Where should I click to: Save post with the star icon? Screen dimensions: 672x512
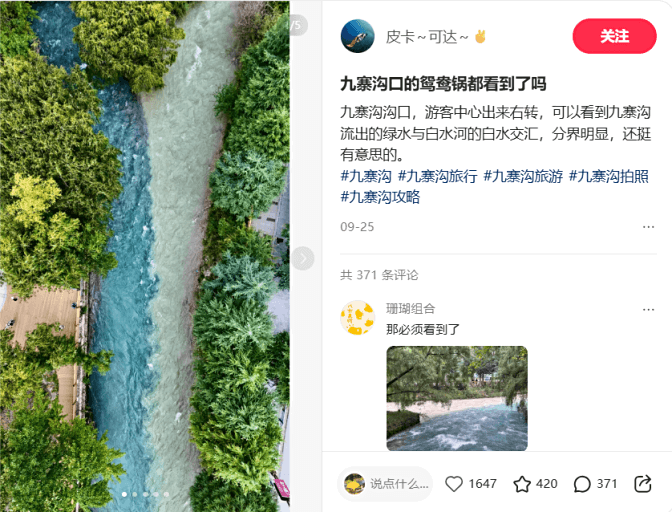click(522, 483)
